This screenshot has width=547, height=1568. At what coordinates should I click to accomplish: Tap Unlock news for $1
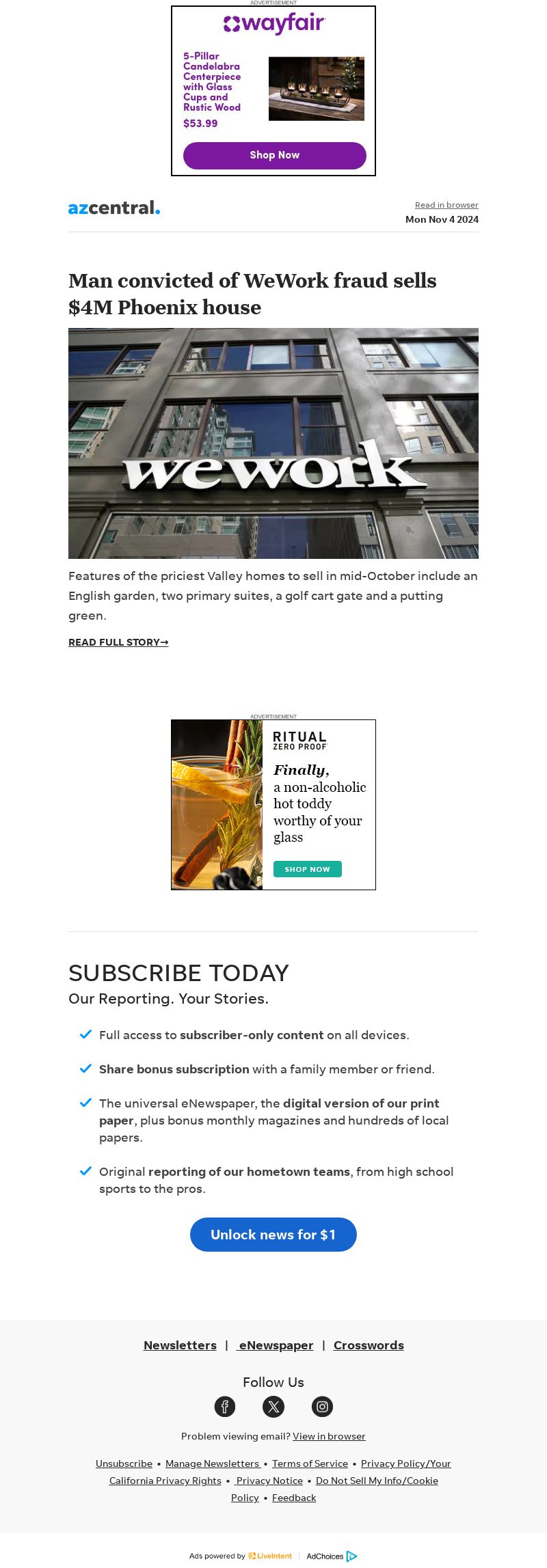pos(273,1235)
